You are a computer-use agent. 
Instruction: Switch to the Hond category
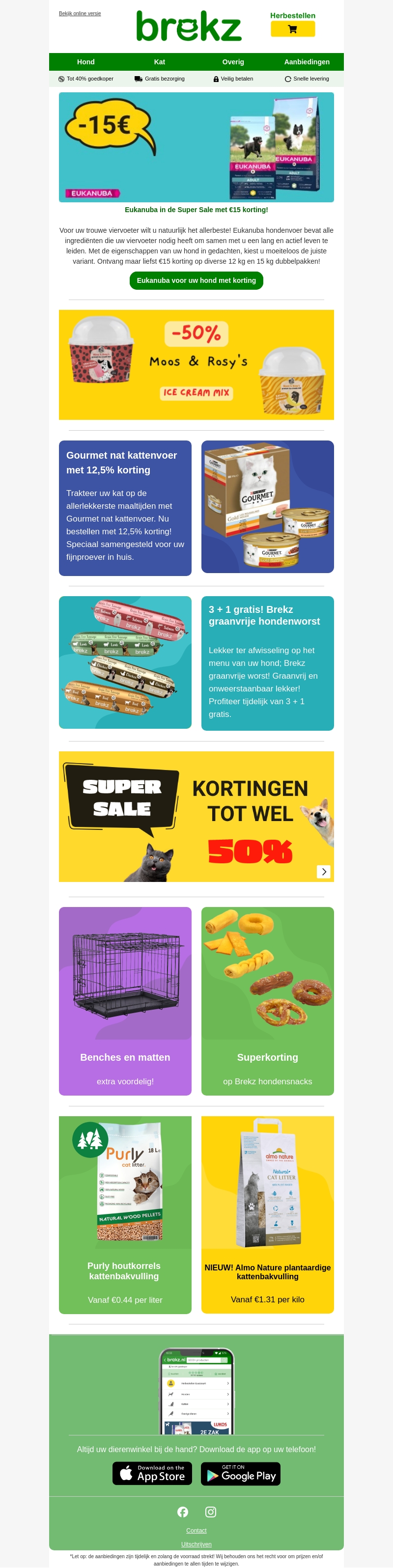86,62
